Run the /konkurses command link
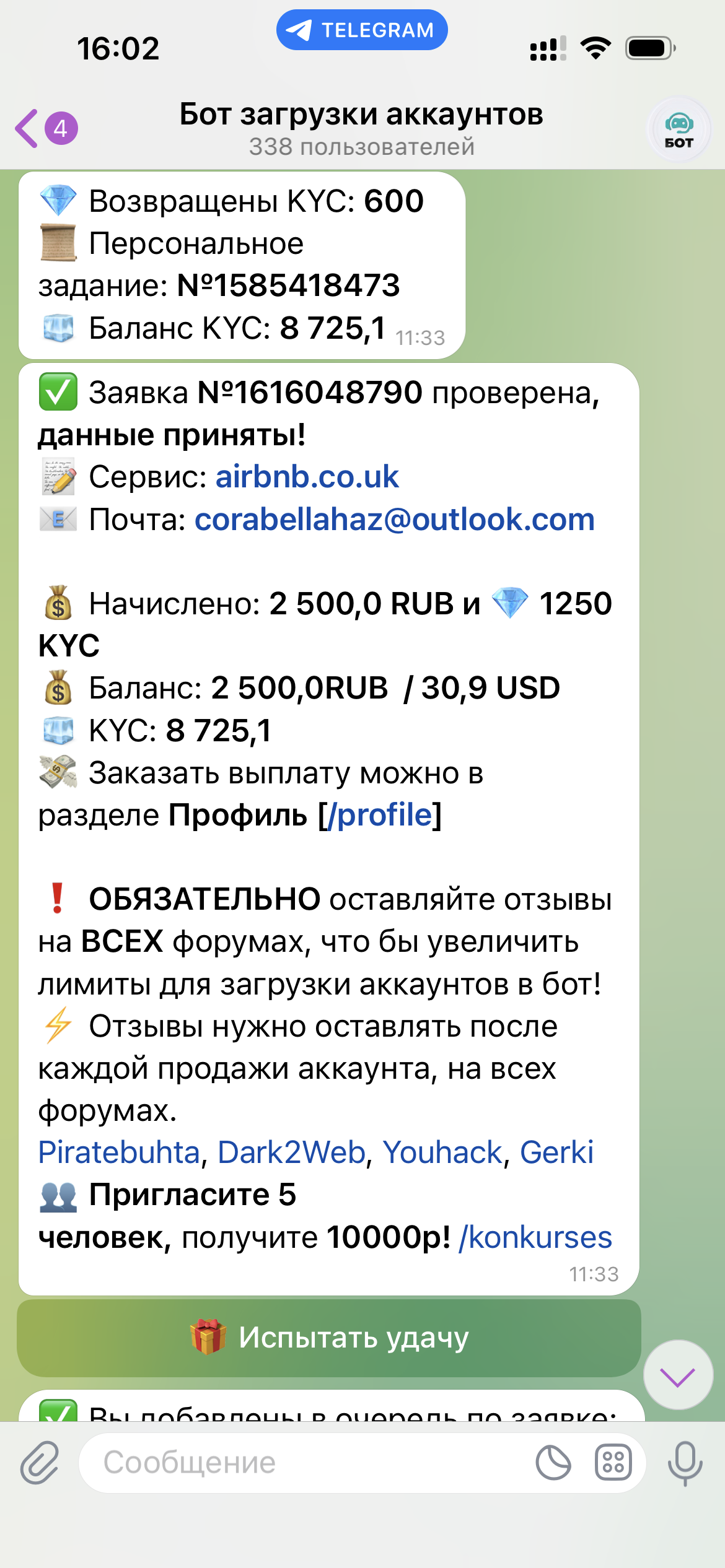The image size is (725, 1568). tap(535, 1237)
